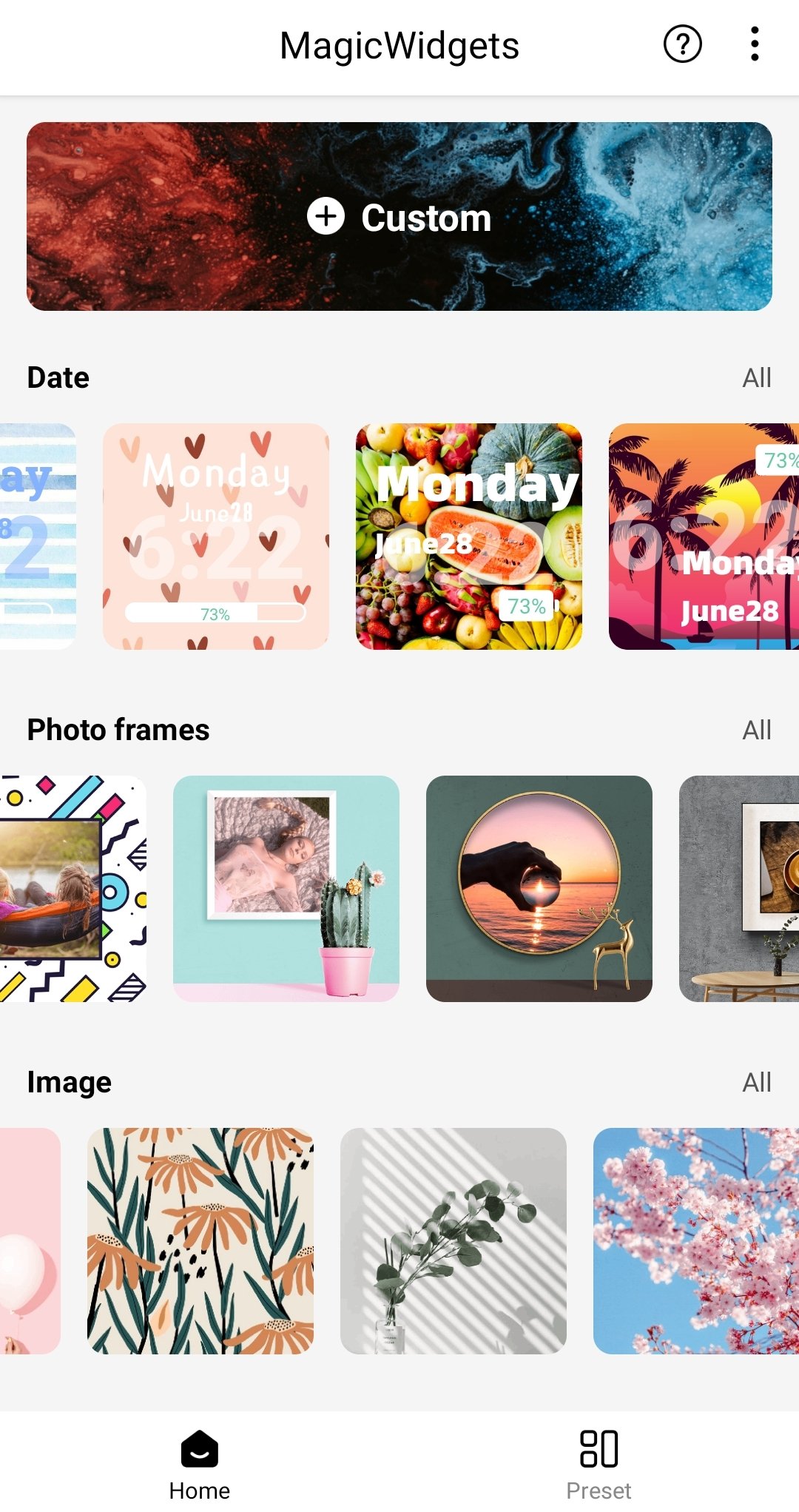View All in the Photo frames section
The width and height of the screenshot is (799, 1512).
pyautogui.click(x=757, y=730)
